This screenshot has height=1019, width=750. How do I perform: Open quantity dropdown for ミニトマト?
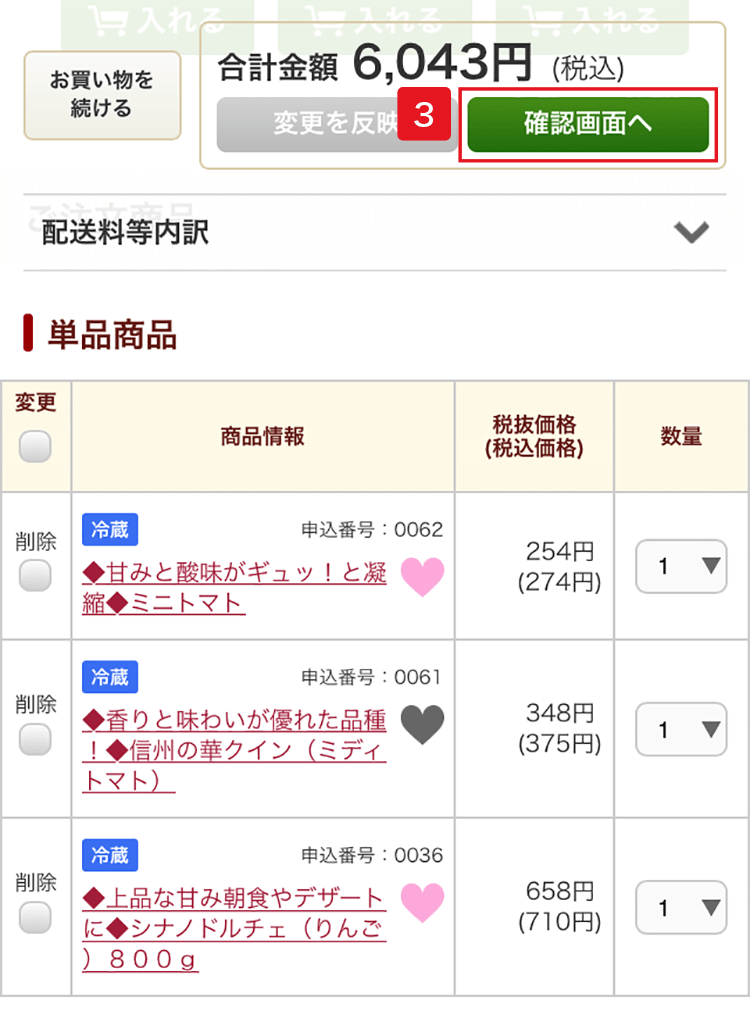(x=681, y=566)
